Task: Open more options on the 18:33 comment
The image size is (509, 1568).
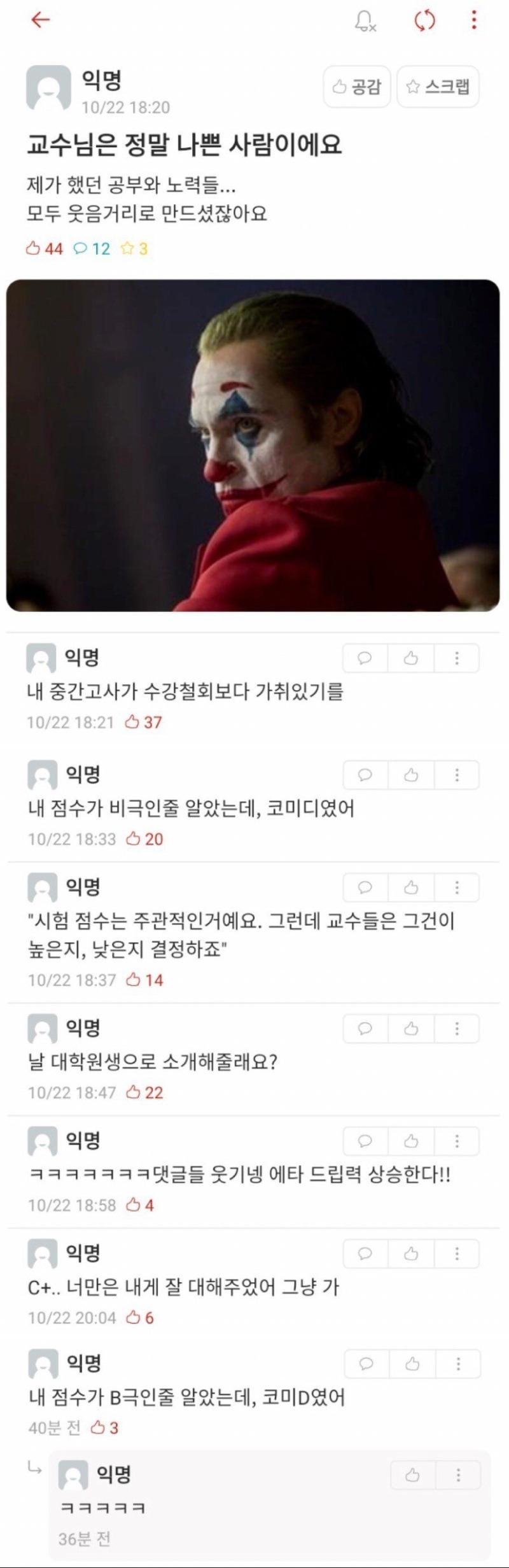Action: pyautogui.click(x=457, y=775)
